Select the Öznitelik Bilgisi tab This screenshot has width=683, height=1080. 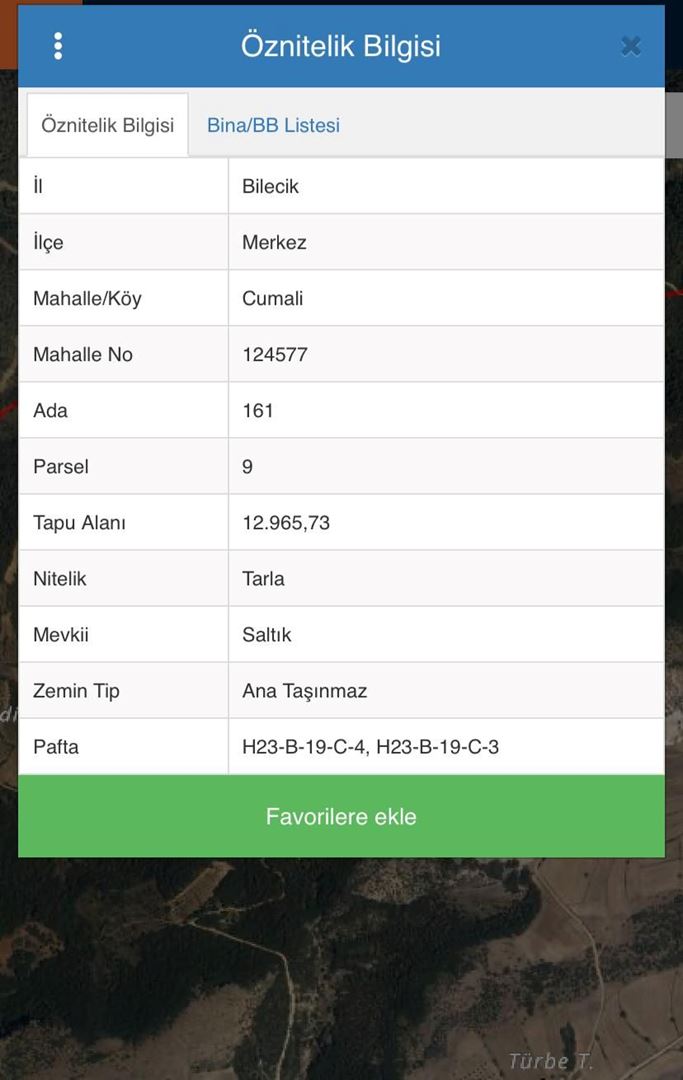point(107,125)
